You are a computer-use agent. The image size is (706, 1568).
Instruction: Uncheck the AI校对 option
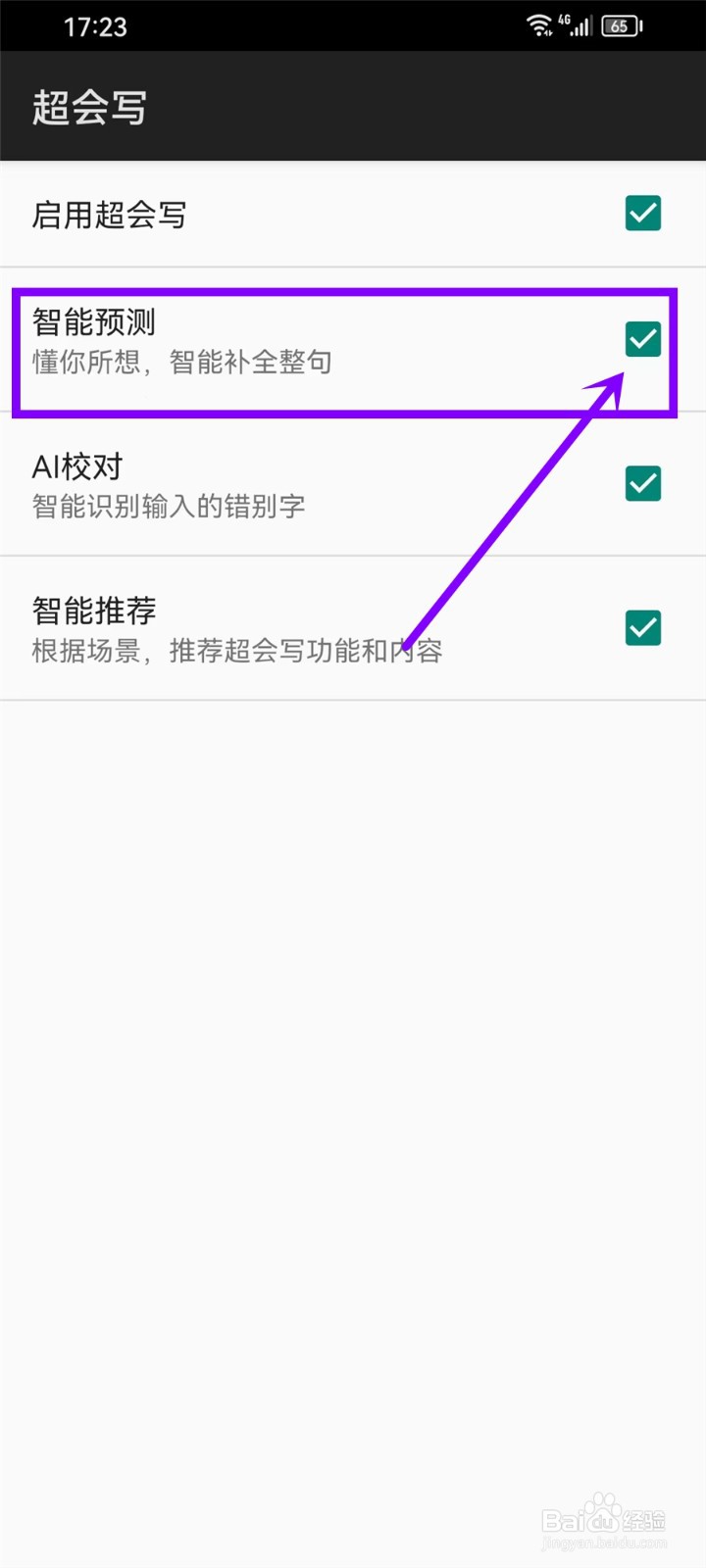[642, 484]
